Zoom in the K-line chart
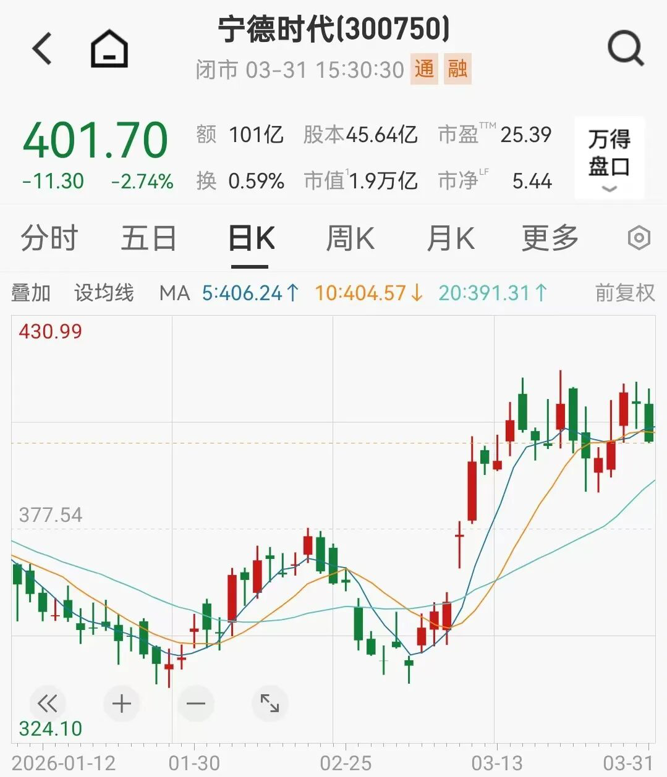The image size is (667, 777). [x=121, y=703]
